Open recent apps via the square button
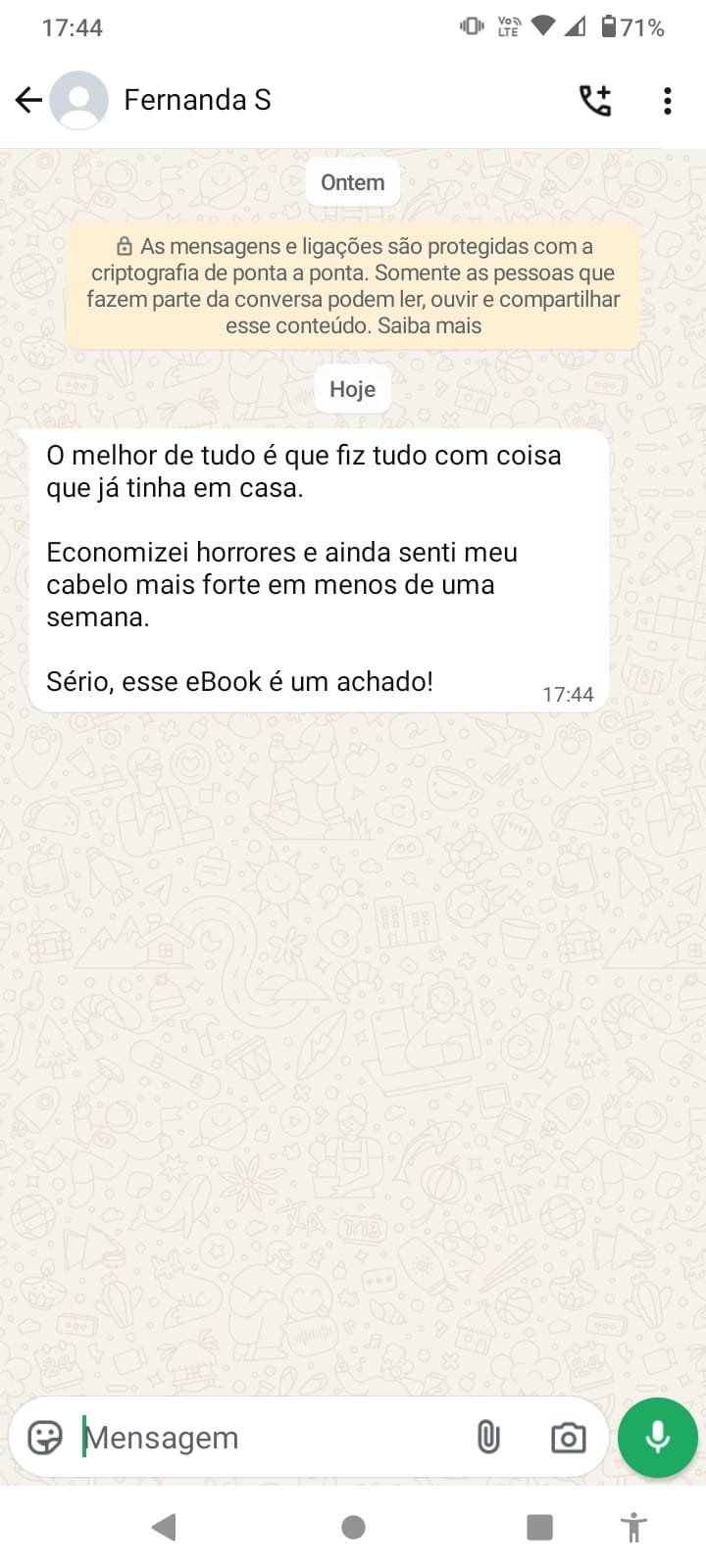The width and height of the screenshot is (706, 1568). (539, 1527)
